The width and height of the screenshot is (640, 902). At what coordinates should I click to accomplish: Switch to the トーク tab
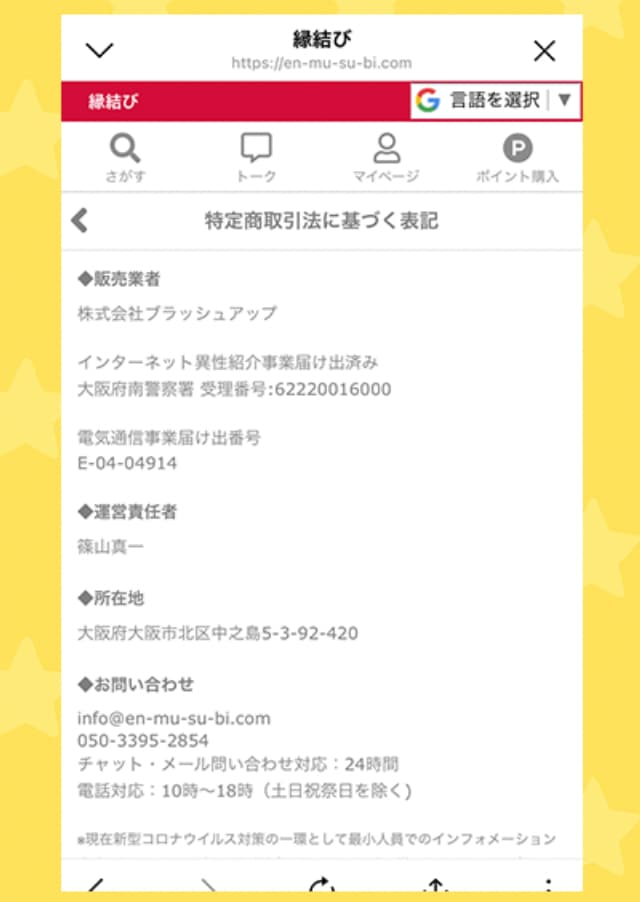tap(256, 158)
